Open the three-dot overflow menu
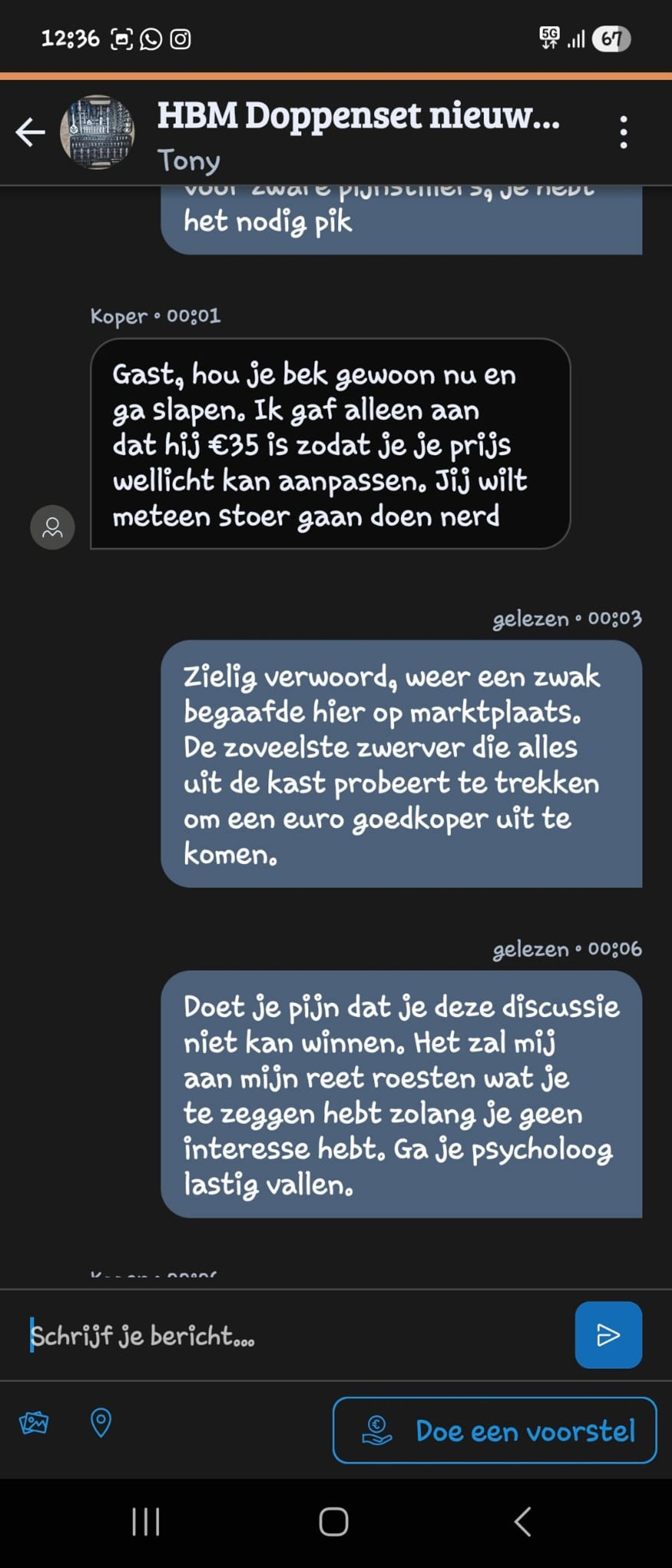 click(623, 132)
